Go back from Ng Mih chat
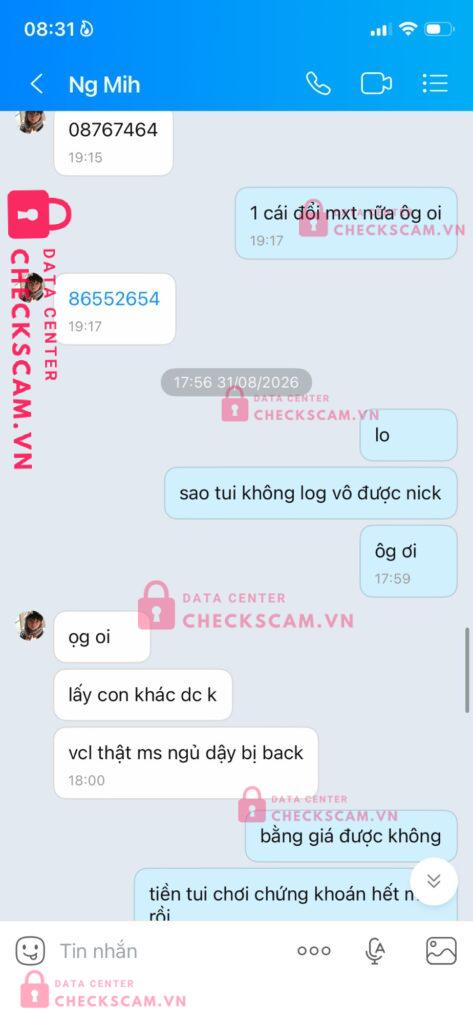 [x=37, y=84]
